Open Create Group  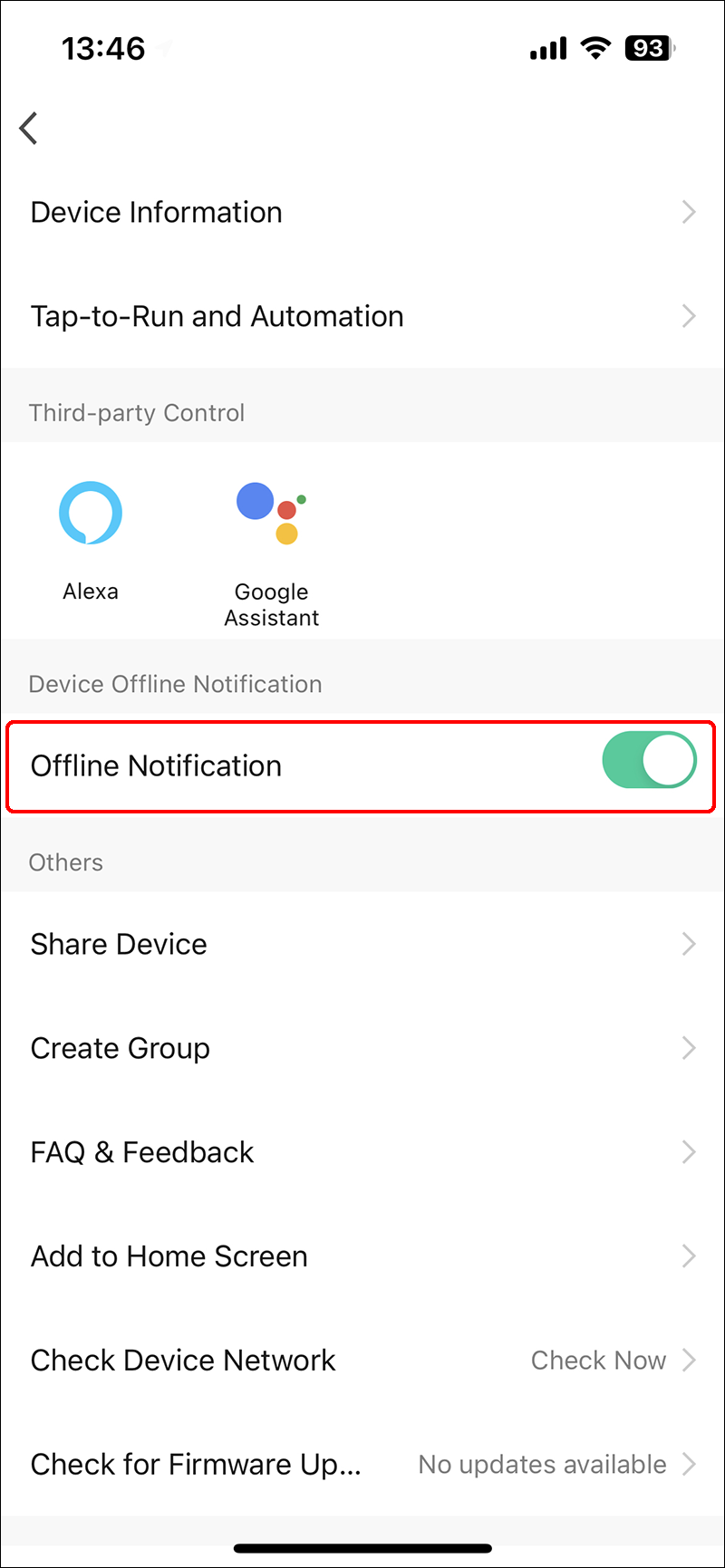(x=362, y=1048)
